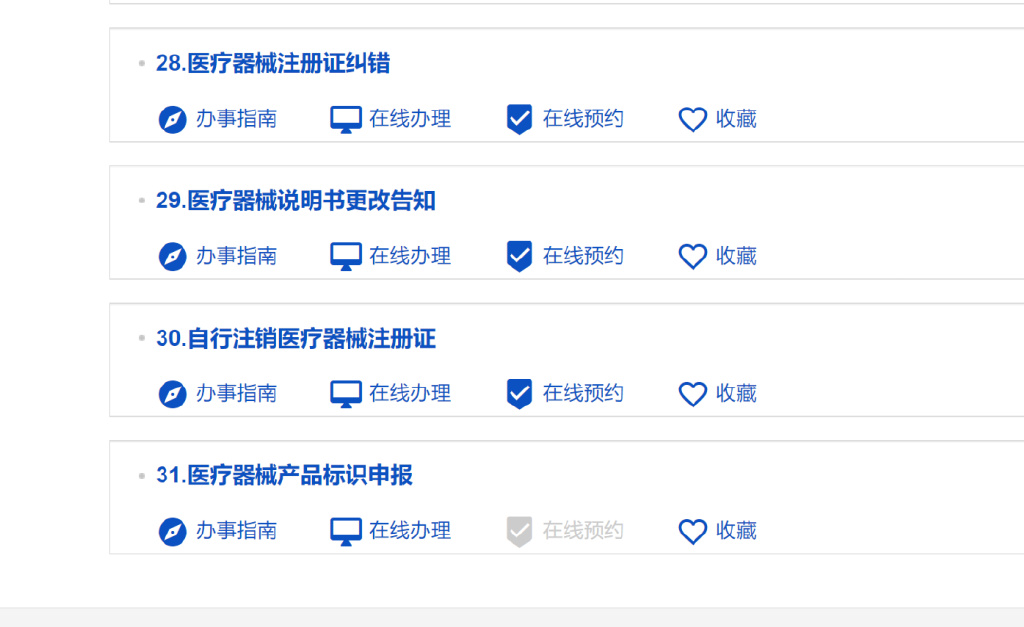Save 医疗器械产品标识申报 to 收藏

[718, 531]
